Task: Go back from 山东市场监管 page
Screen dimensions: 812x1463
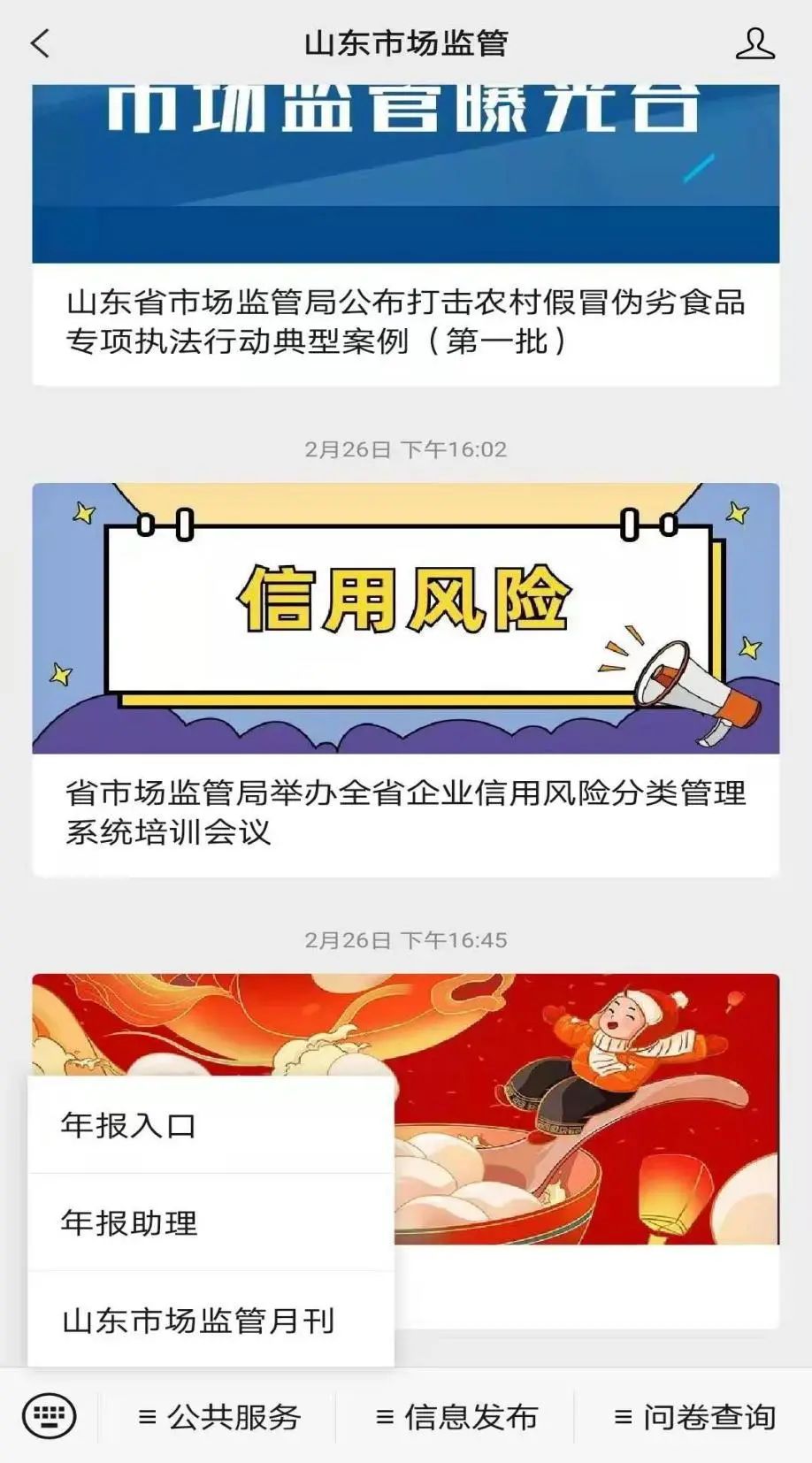Action: point(41,43)
